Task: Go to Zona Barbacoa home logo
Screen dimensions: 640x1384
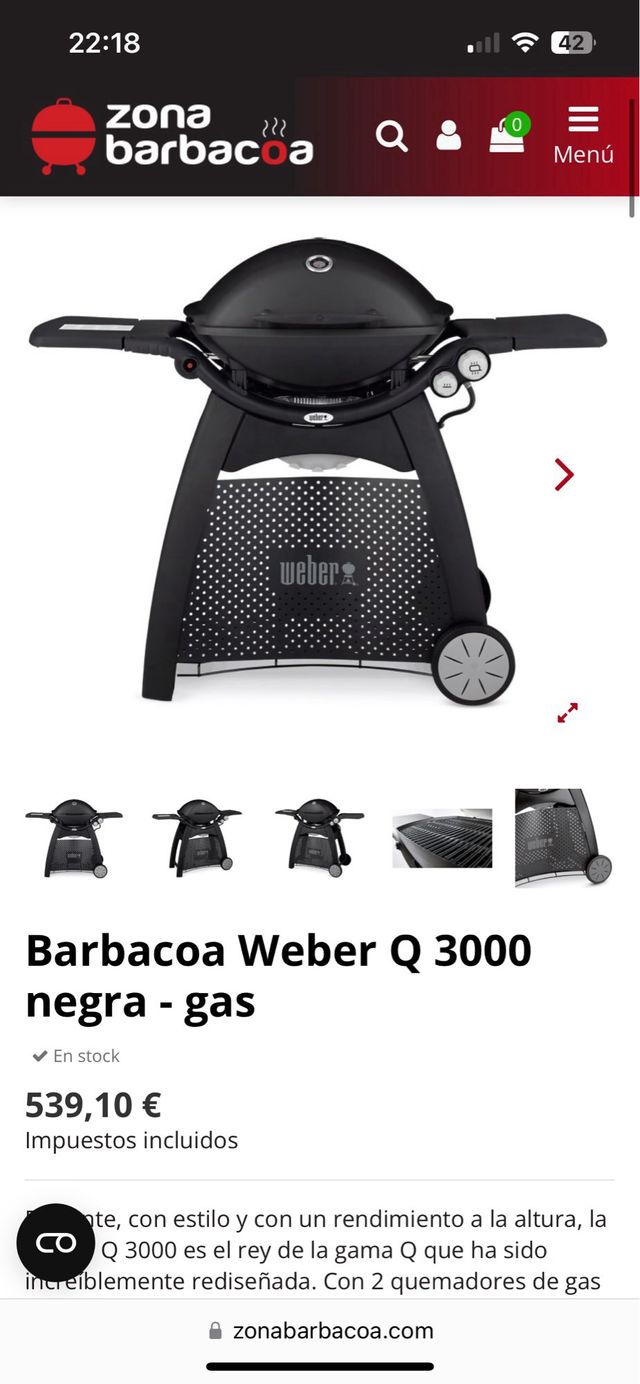Action: [x=171, y=136]
